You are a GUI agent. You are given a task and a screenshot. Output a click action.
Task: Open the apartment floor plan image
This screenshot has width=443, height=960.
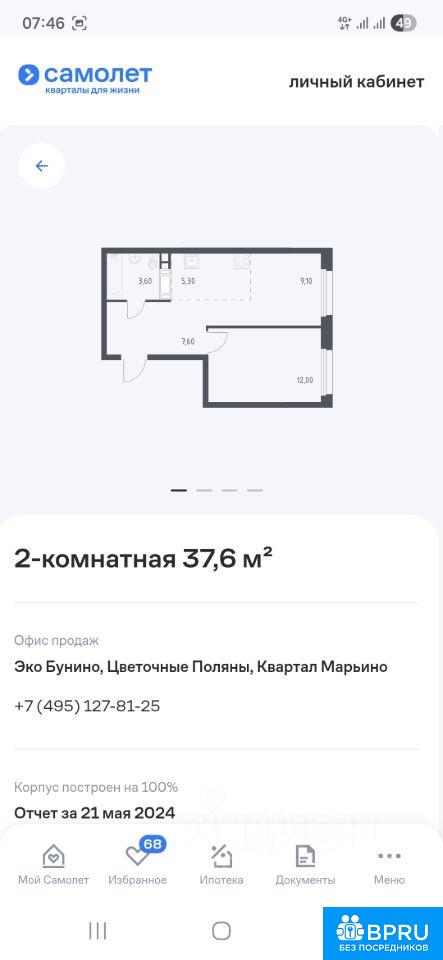217,328
